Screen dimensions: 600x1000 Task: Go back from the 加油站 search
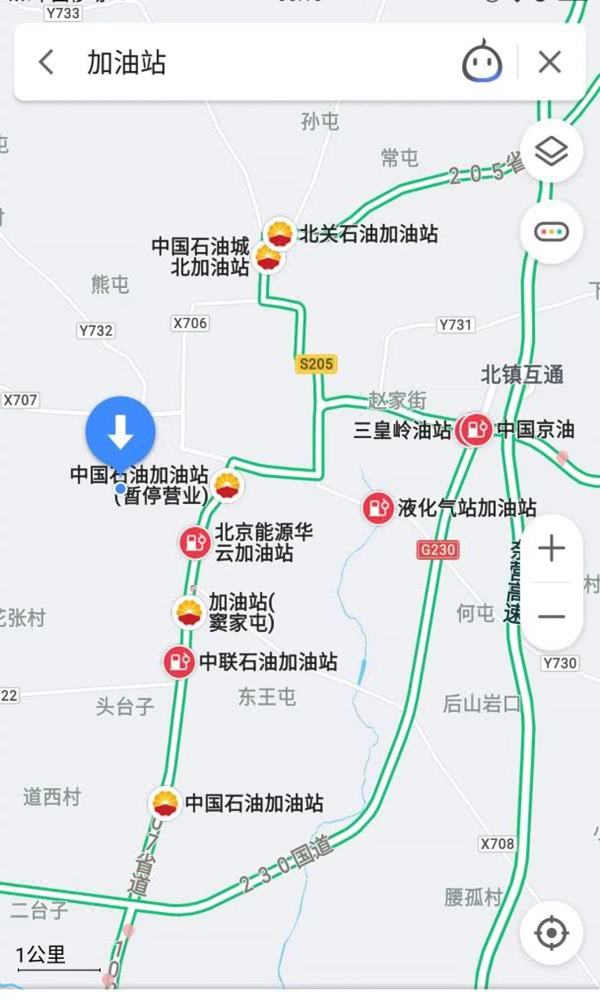pyautogui.click(x=46, y=63)
